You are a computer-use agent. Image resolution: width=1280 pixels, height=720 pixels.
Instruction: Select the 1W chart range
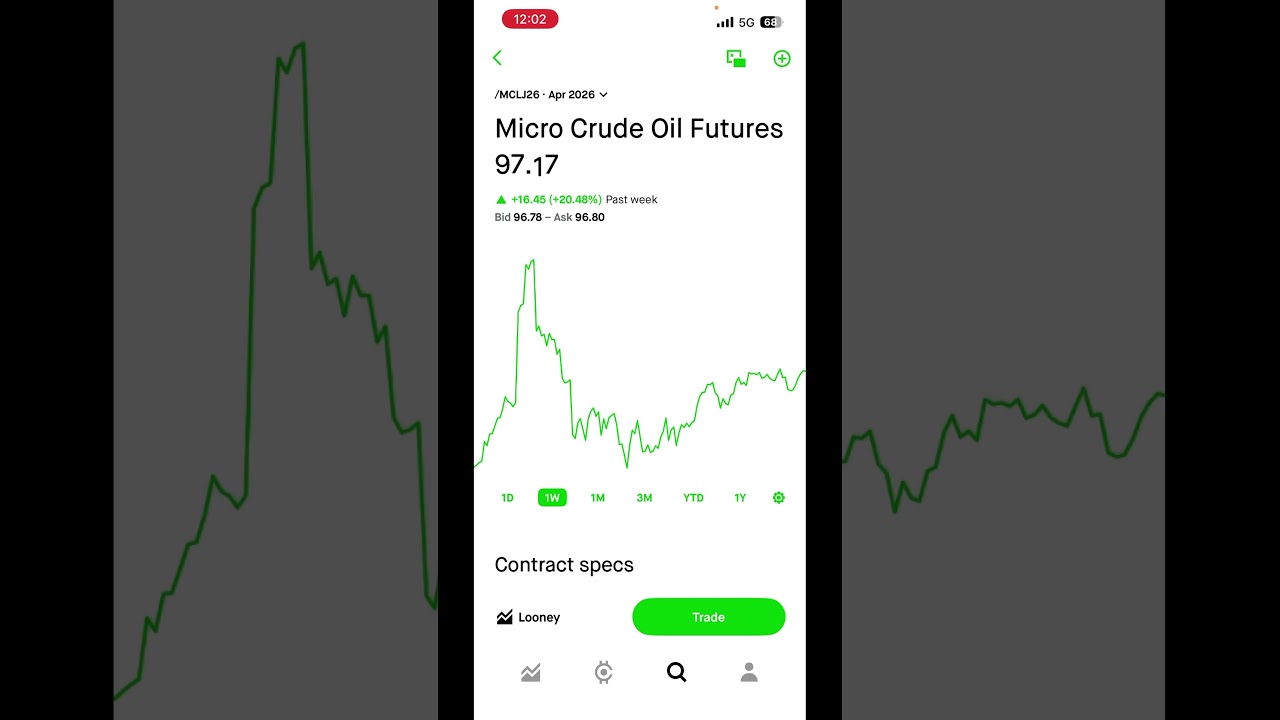pos(552,498)
